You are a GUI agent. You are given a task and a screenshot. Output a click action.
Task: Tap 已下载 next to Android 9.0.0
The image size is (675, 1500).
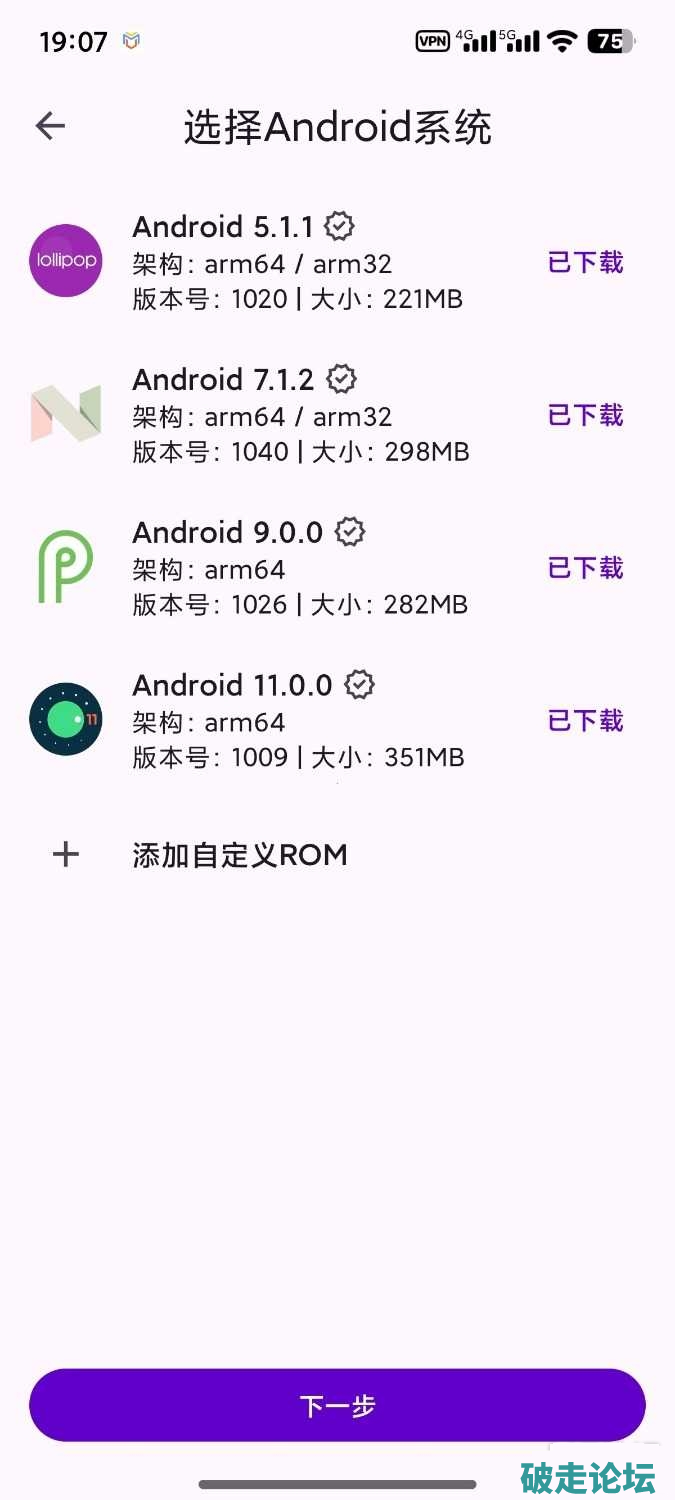[x=585, y=569]
